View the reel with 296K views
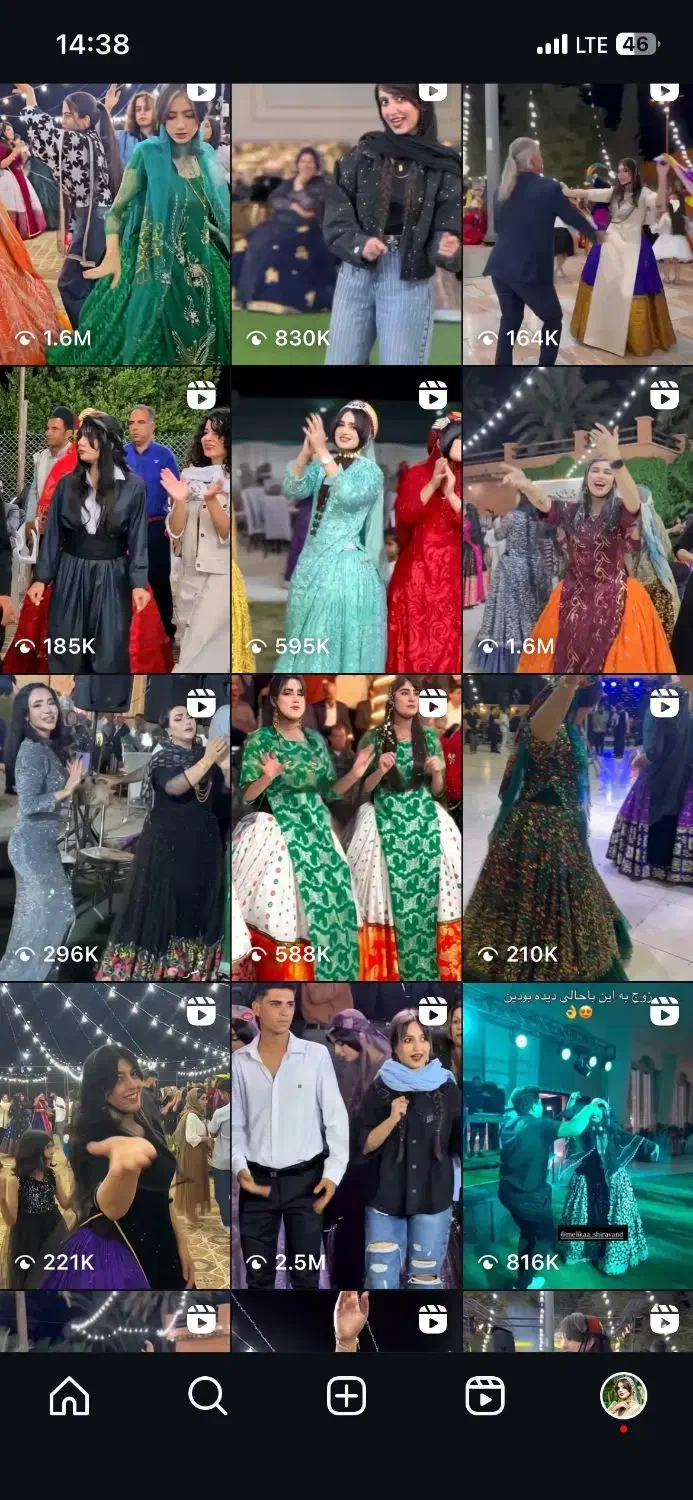The width and height of the screenshot is (693, 1500). 115,828
